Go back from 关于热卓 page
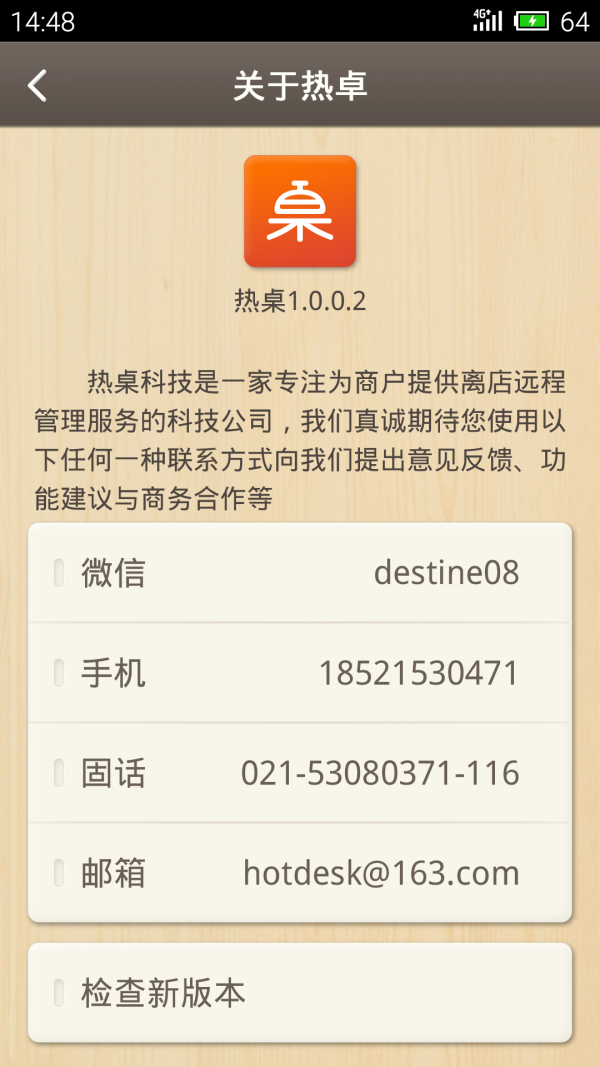Viewport: 600px width, 1067px height. point(38,86)
